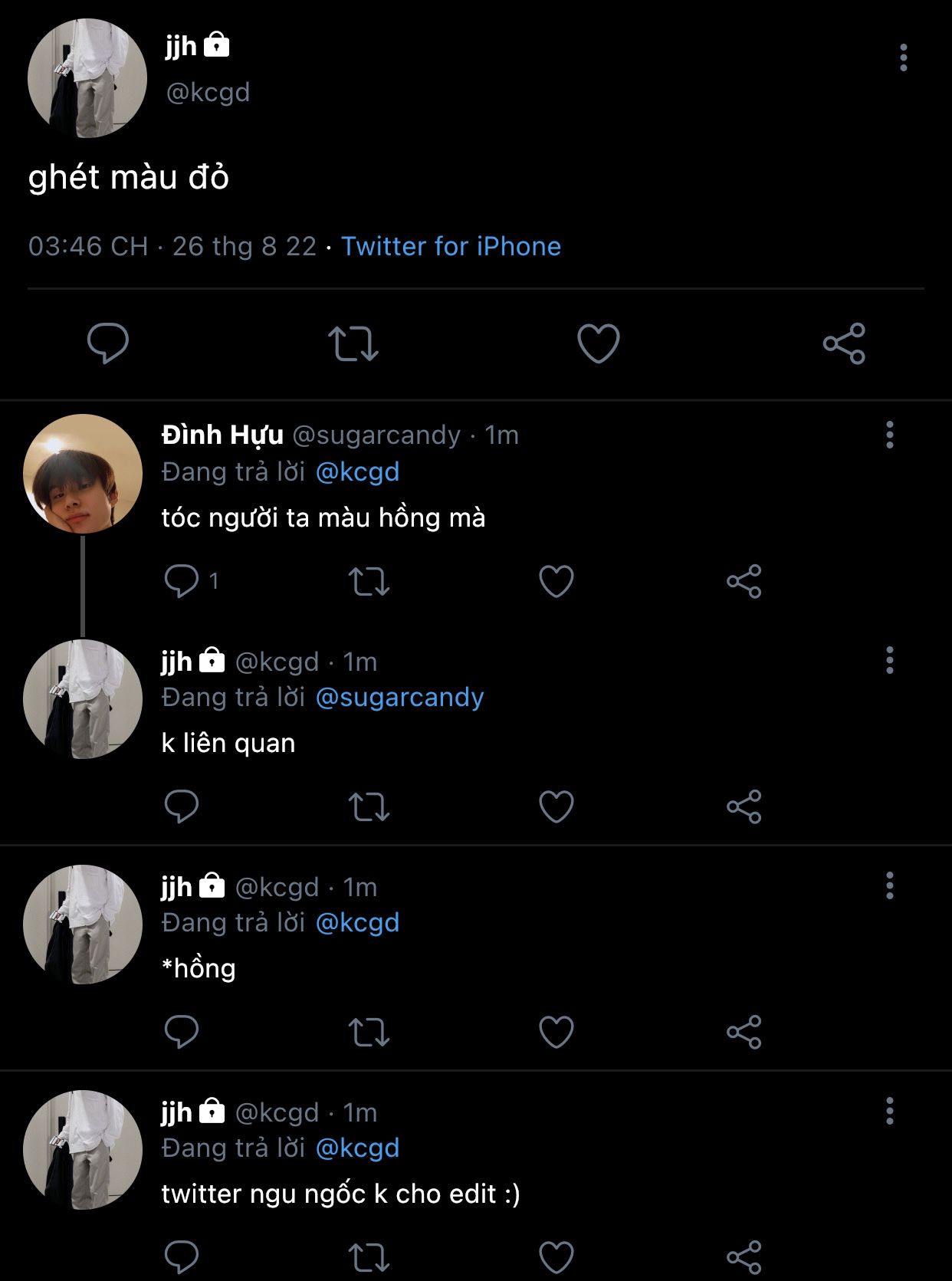The height and width of the screenshot is (1281, 952).
Task: Reply to Đình Hựu's 'tóc người ta' tweet
Action: [x=182, y=581]
